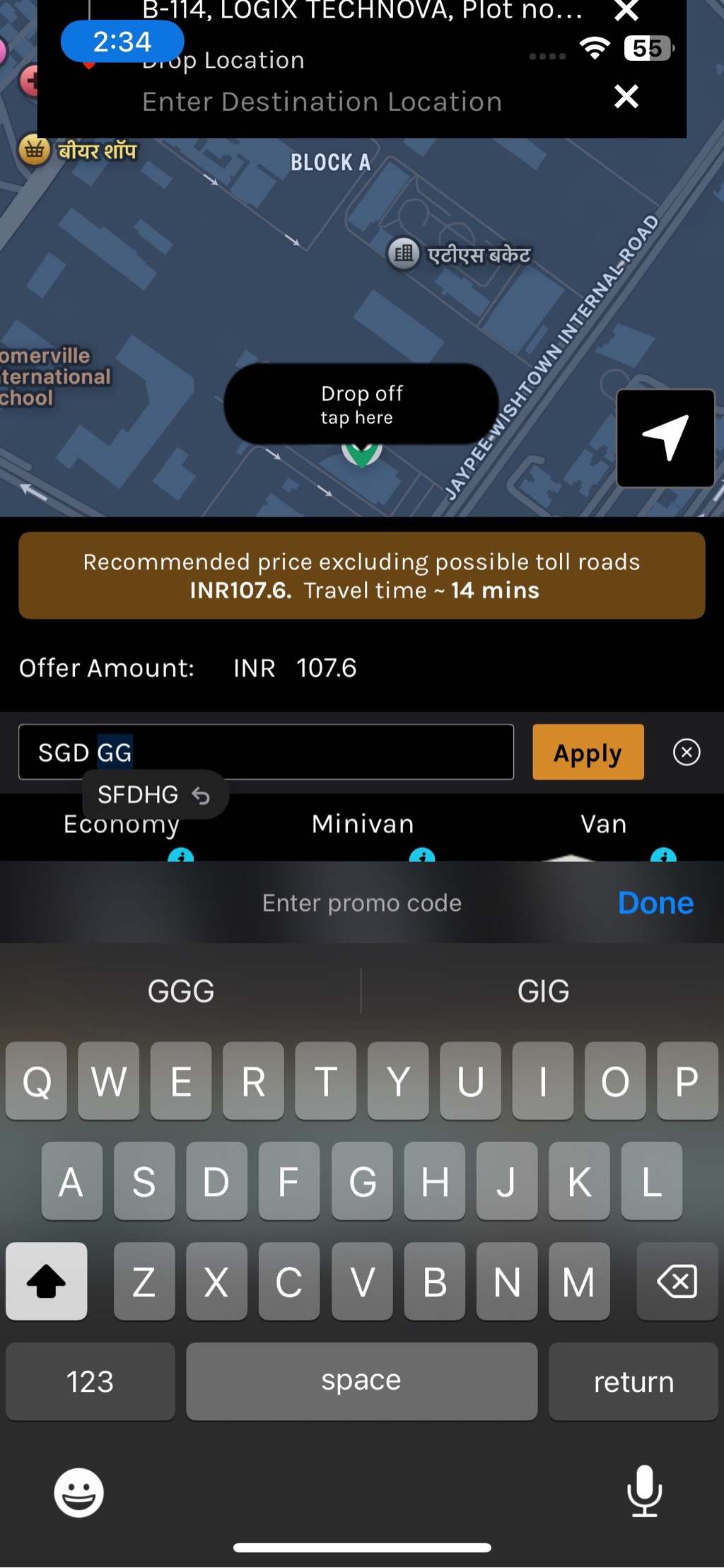This screenshot has width=724, height=1568.
Task: Open the emoji keyboard
Action: [x=79, y=1492]
